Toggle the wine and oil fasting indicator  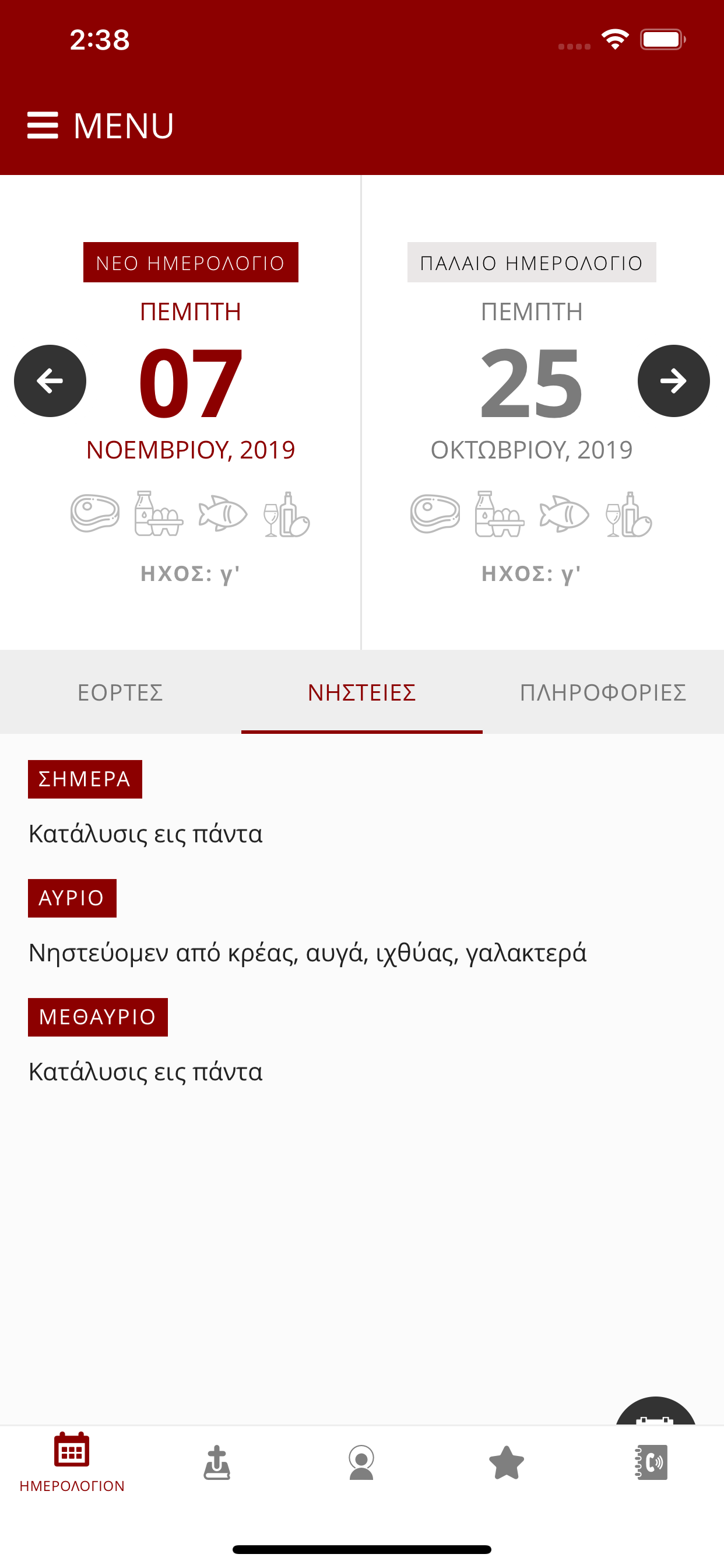[287, 514]
